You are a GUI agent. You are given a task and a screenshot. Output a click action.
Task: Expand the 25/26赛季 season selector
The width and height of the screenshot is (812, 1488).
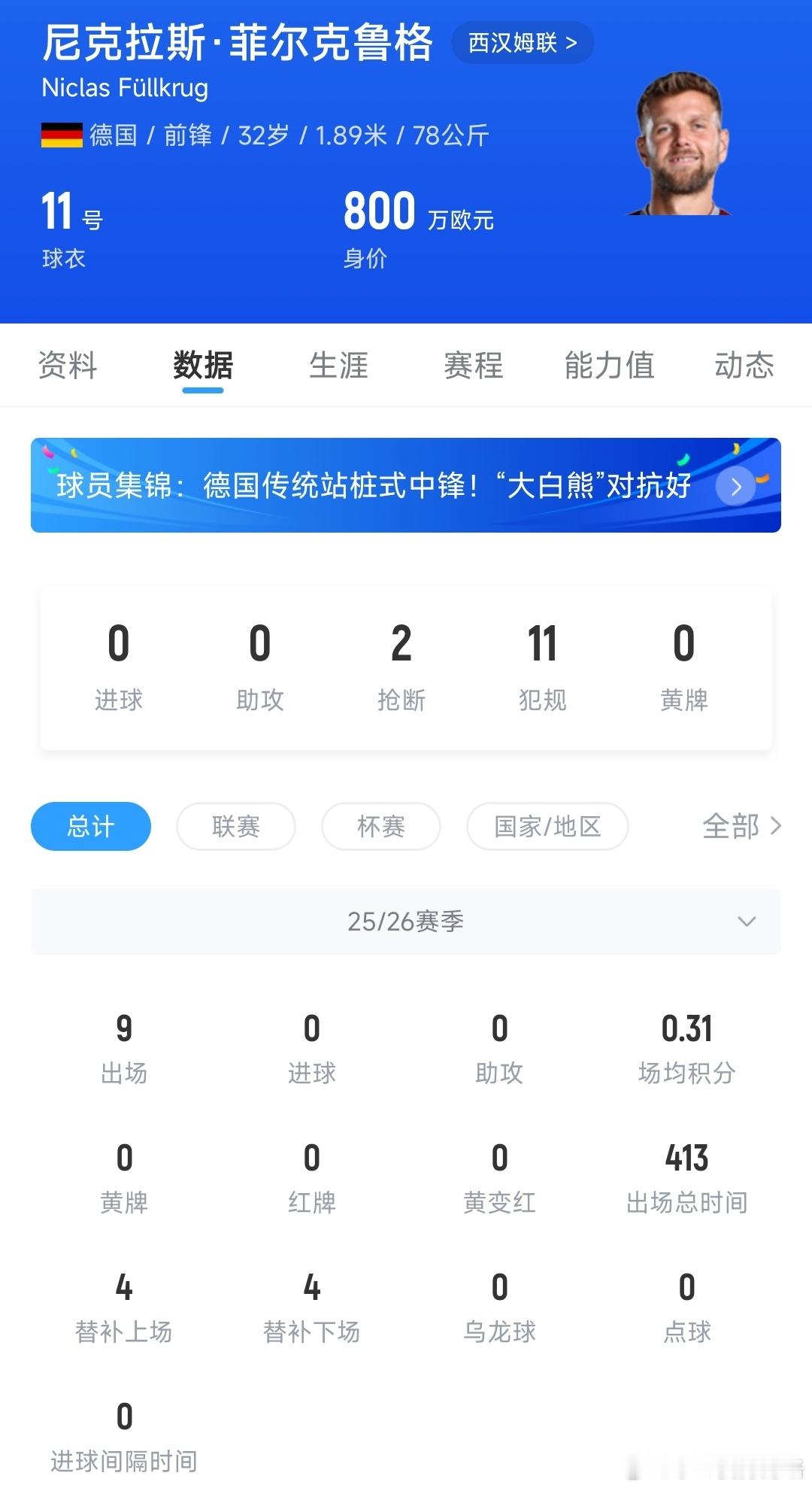406,922
